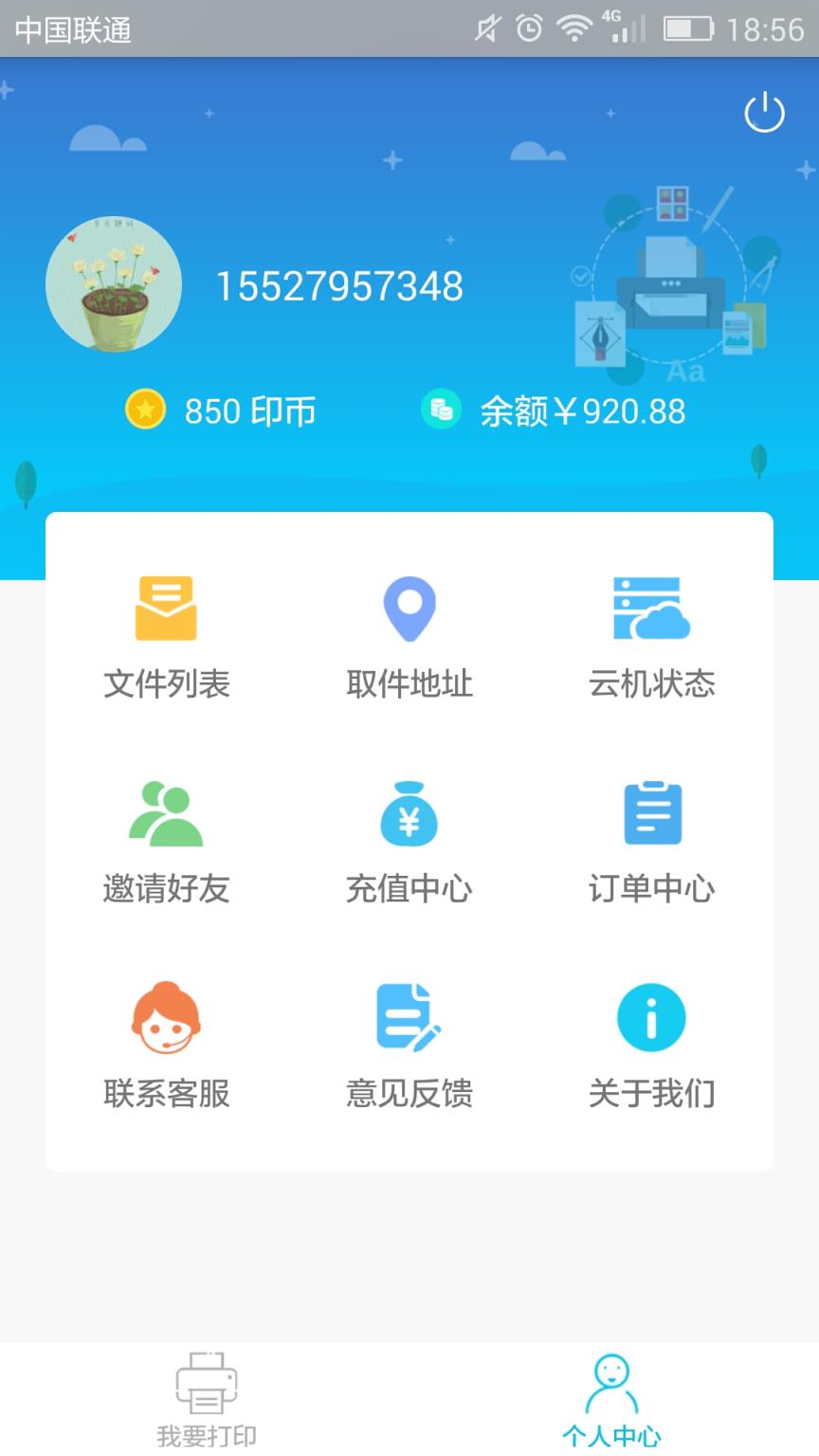This screenshot has height=1456, width=819.
Task: Switch to the 我要打印 tab
Action: click(205, 1403)
